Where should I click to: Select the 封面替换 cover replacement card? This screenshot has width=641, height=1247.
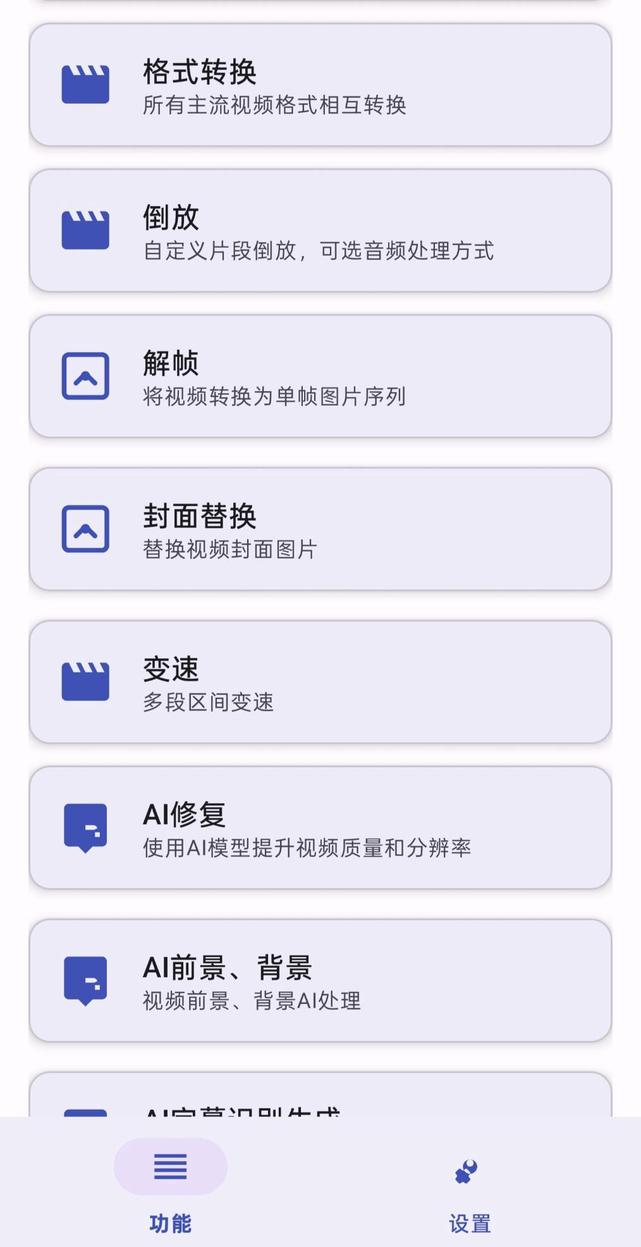pos(320,529)
